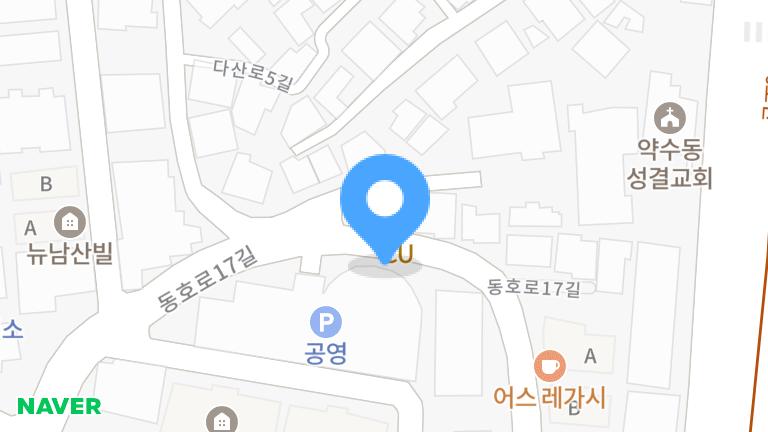View the 어스레강시 cafe marker
Viewport: 768px width, 432px height.
[549, 366]
